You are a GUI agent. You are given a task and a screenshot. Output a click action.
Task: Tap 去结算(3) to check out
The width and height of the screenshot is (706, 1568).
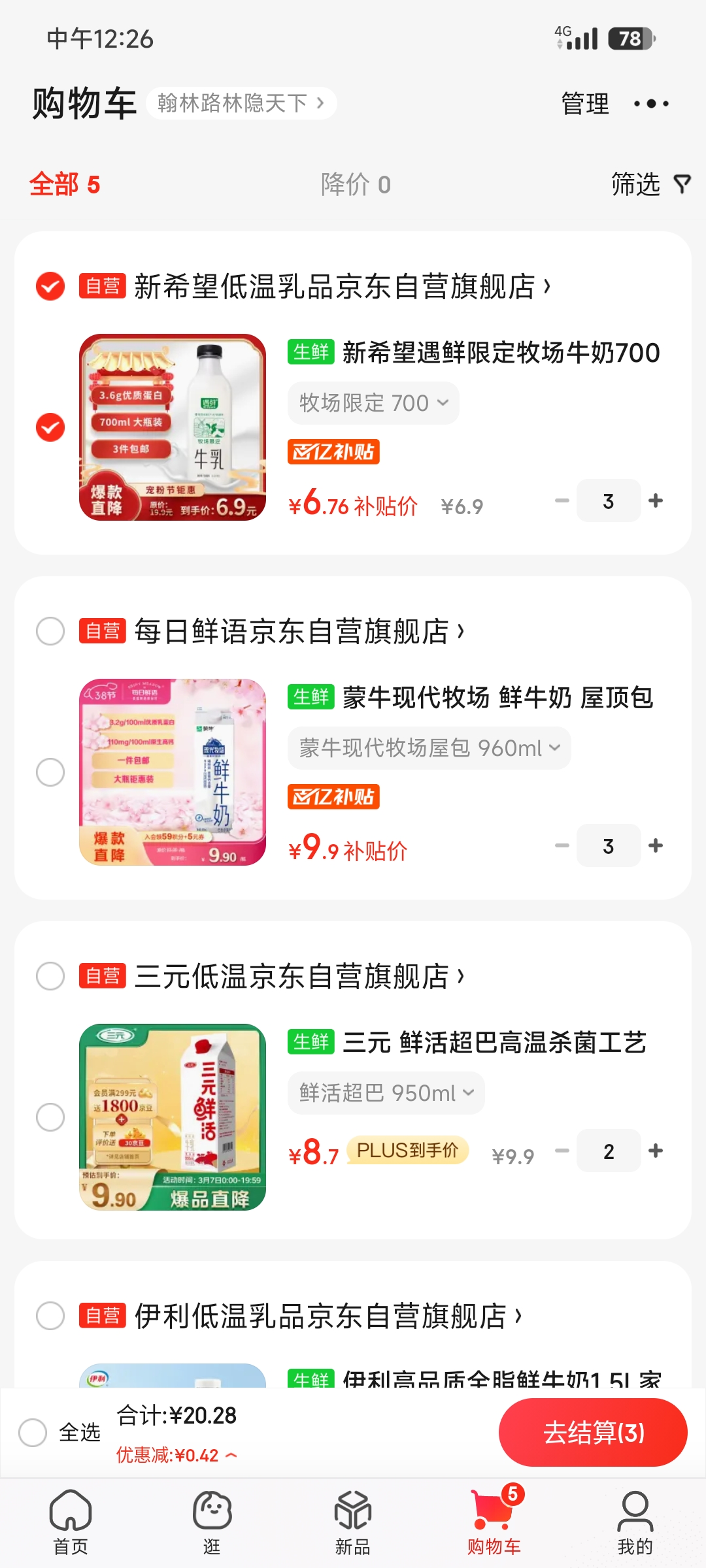coord(593,1433)
